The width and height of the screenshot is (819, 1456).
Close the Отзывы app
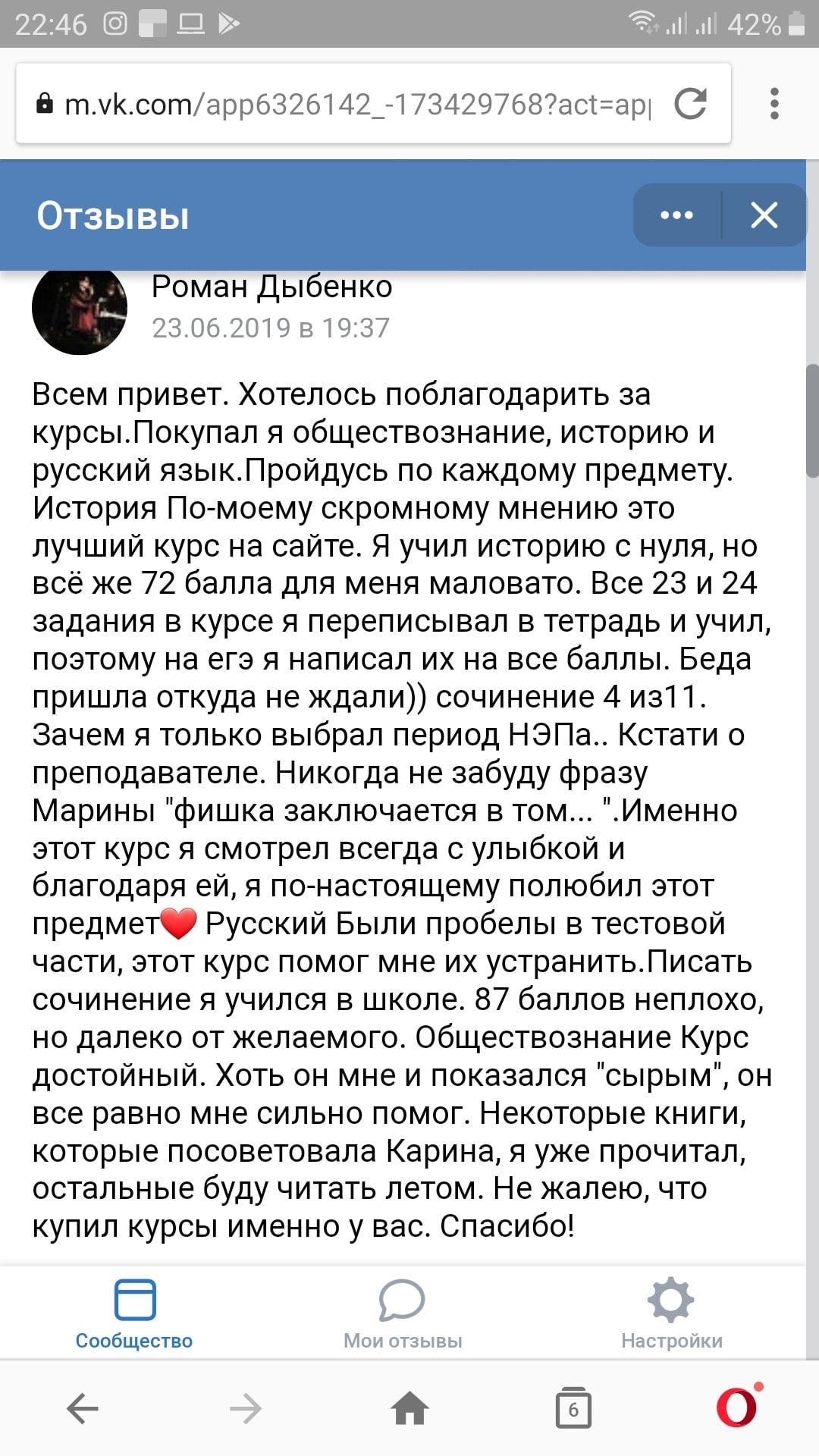tap(764, 215)
